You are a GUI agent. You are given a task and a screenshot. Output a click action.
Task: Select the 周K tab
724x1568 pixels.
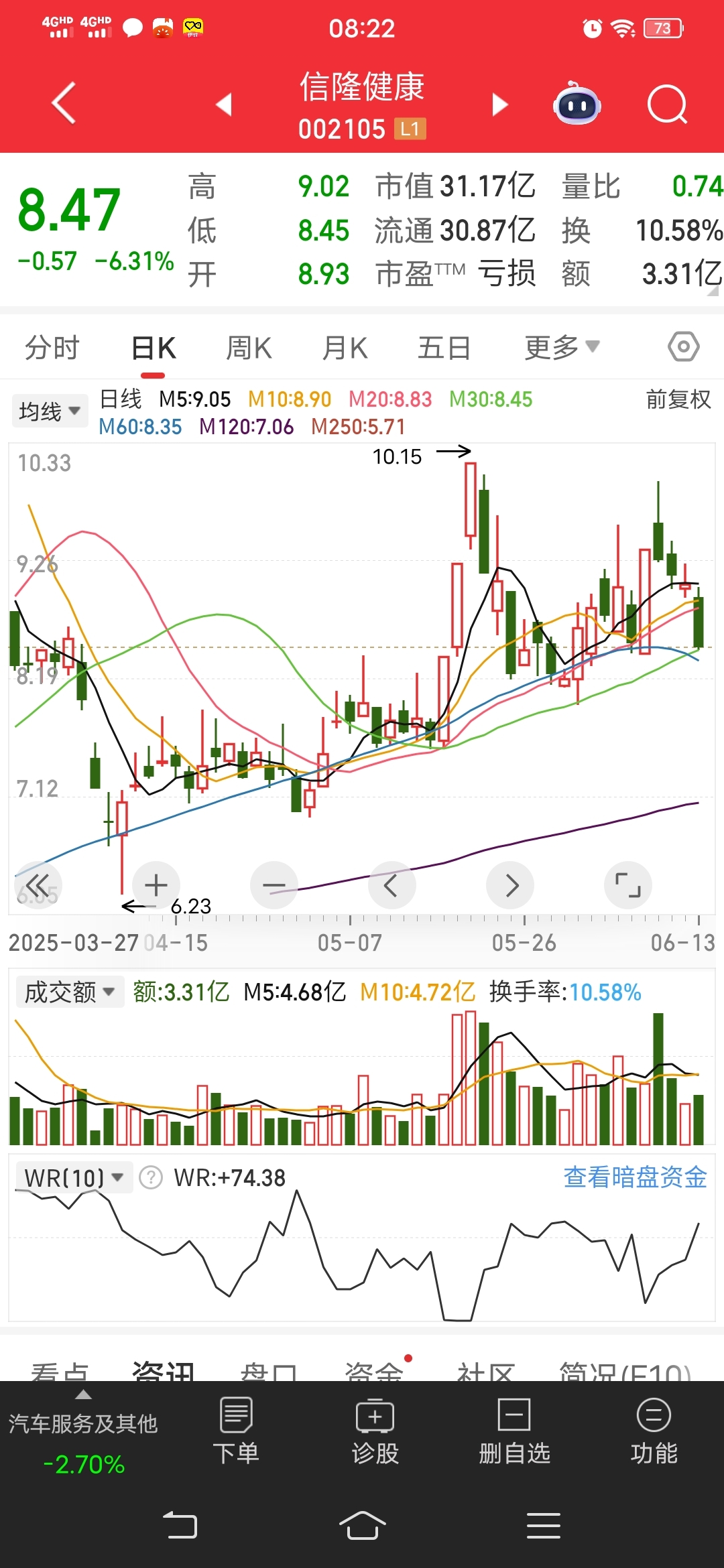249,348
